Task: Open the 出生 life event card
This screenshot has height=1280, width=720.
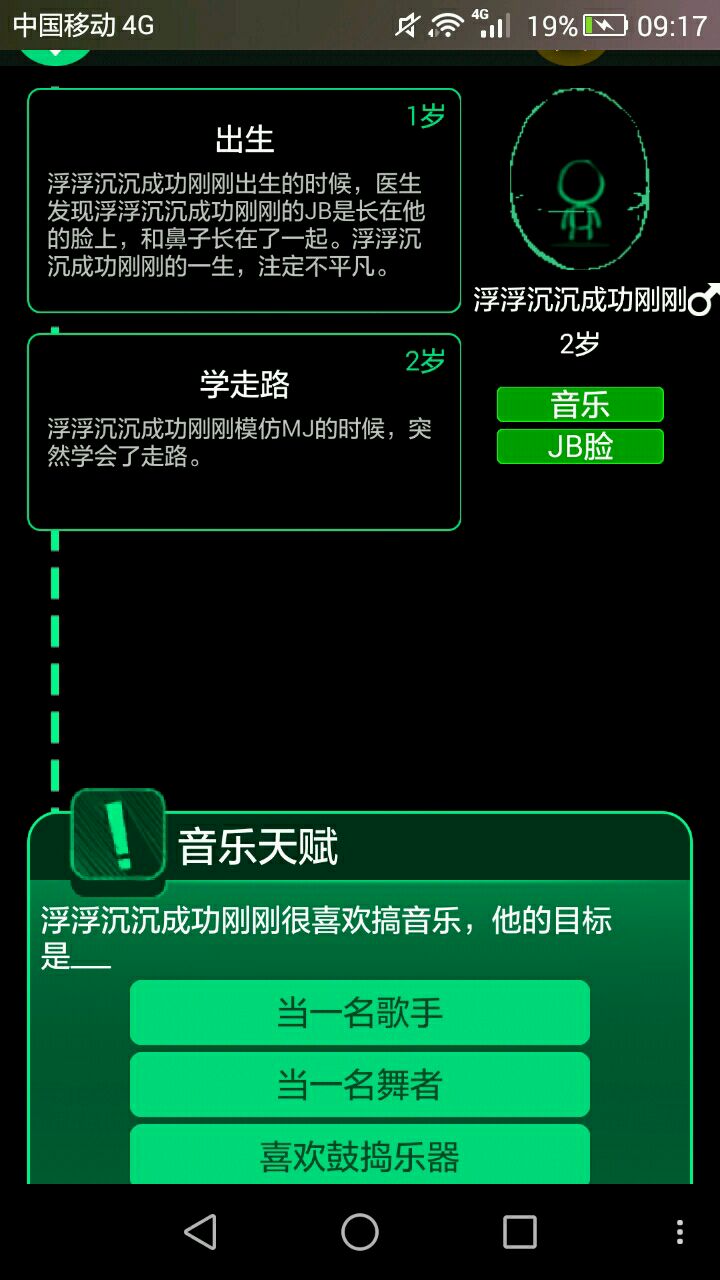Action: pos(244,200)
